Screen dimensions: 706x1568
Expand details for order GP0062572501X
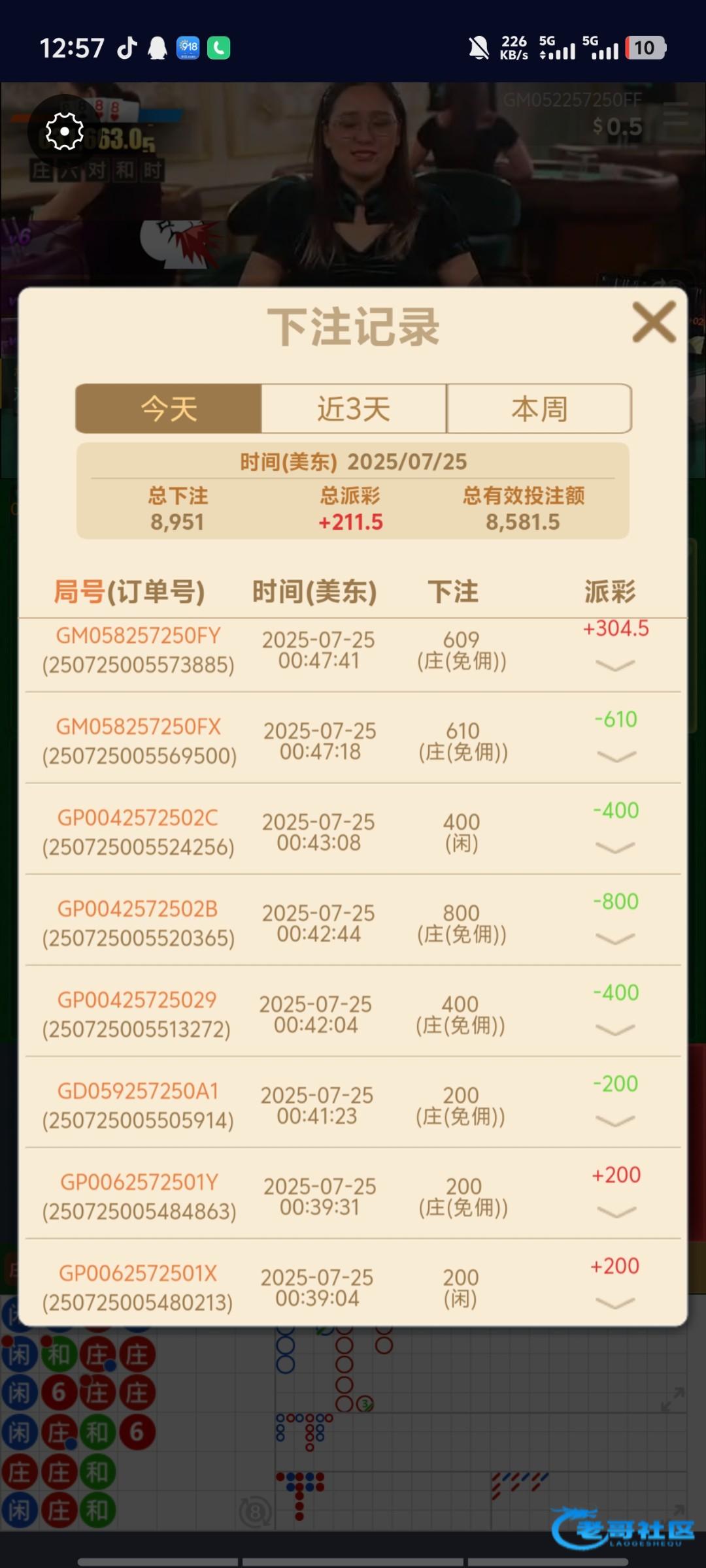point(615,1303)
